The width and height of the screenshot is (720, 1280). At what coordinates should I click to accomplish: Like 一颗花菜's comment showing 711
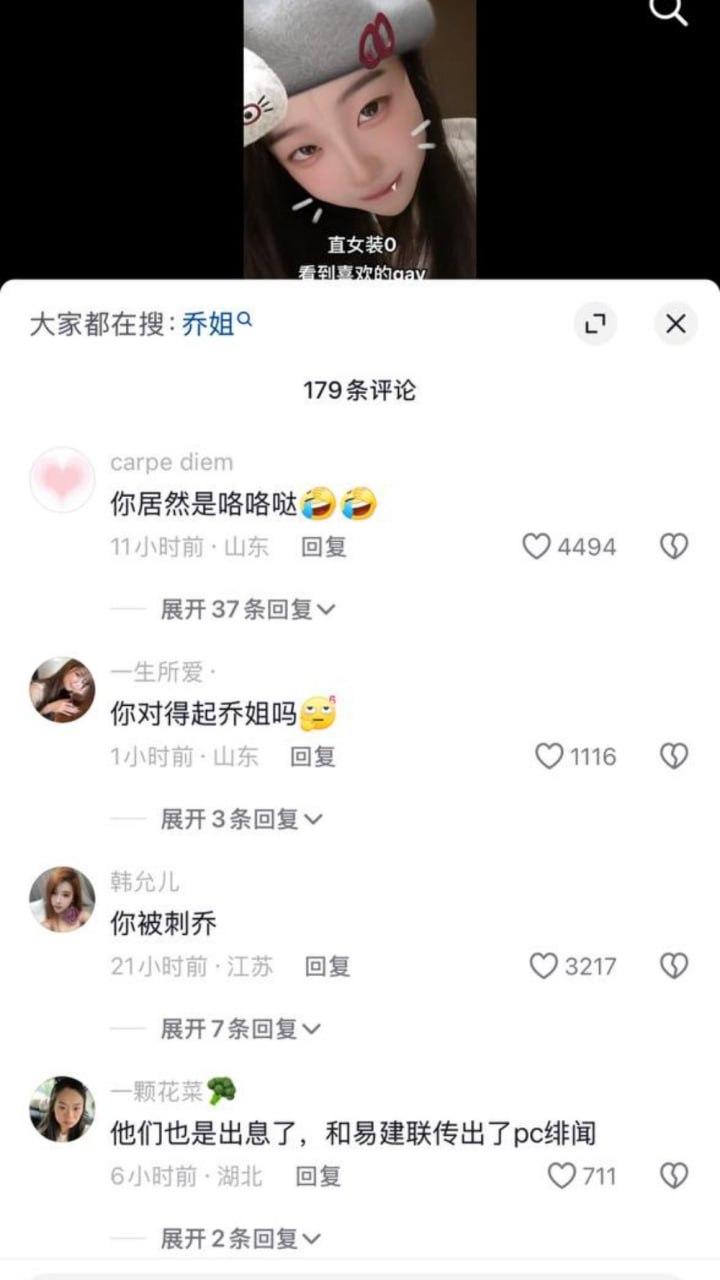(563, 1177)
